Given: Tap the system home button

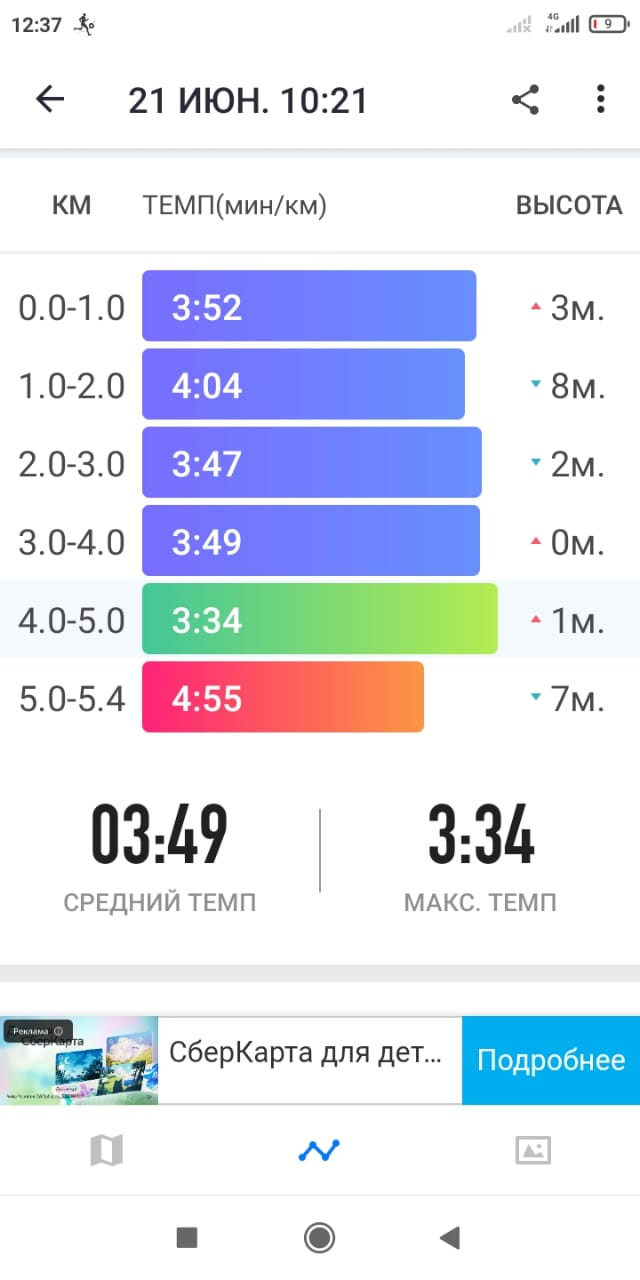Looking at the screenshot, I should 320,1238.
